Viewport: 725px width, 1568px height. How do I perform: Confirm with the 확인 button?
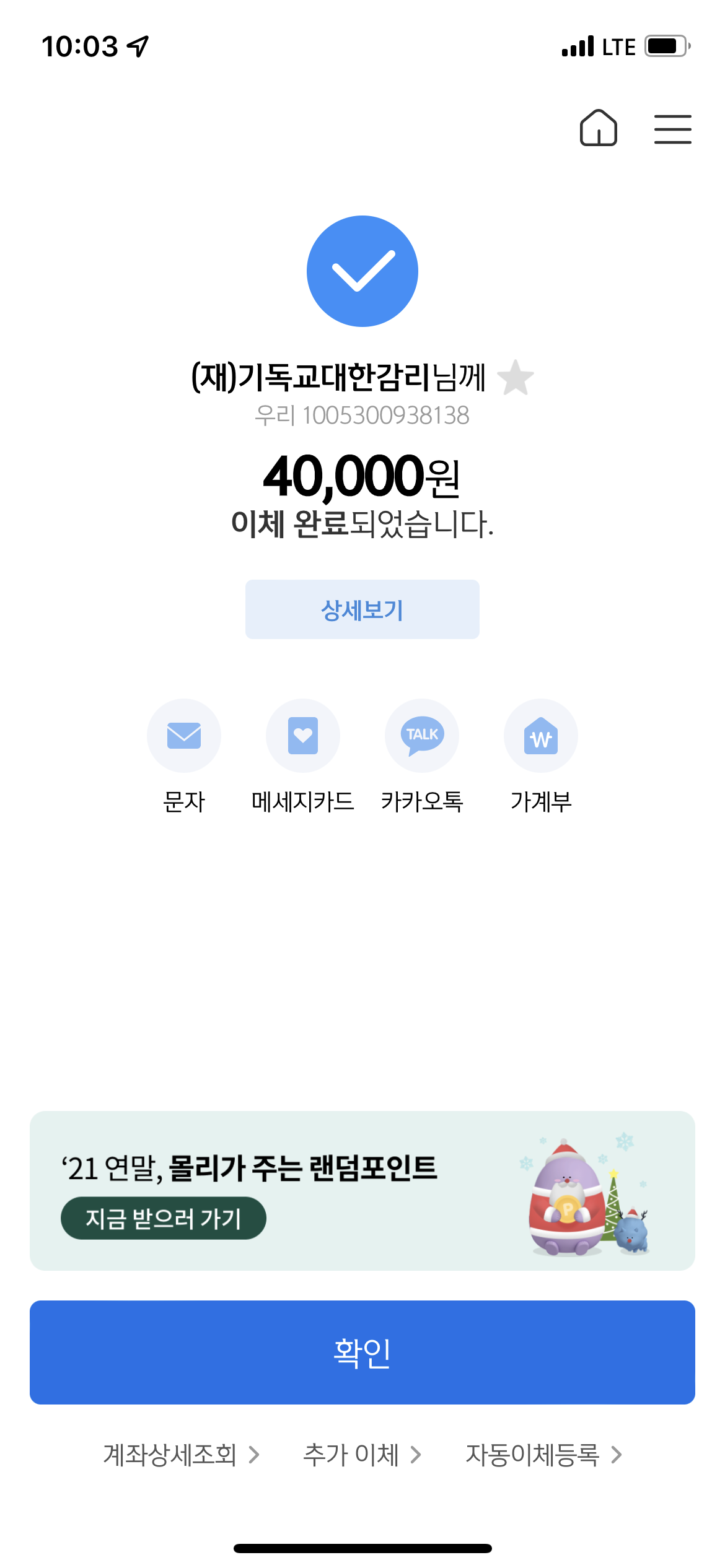pyautogui.click(x=362, y=1352)
